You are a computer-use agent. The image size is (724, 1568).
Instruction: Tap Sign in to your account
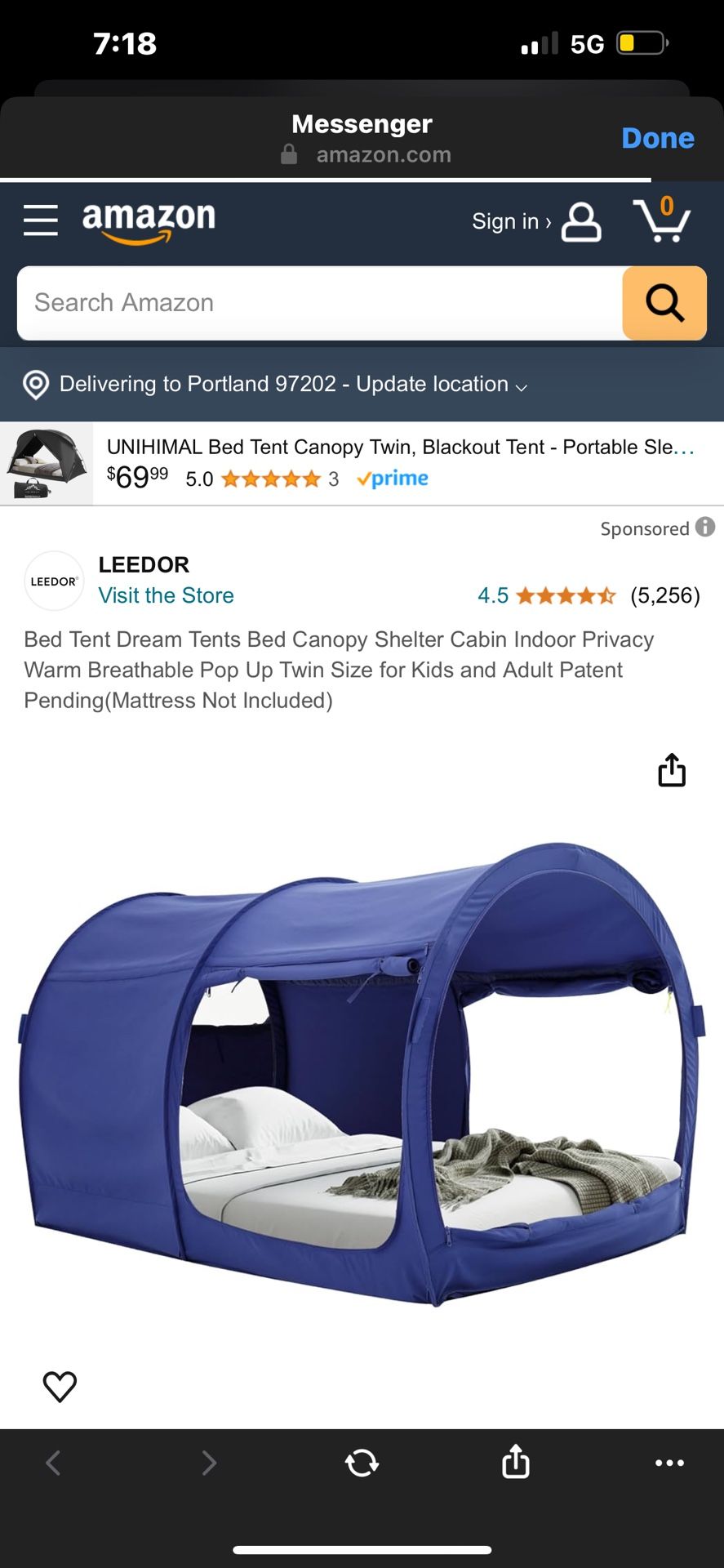click(535, 221)
